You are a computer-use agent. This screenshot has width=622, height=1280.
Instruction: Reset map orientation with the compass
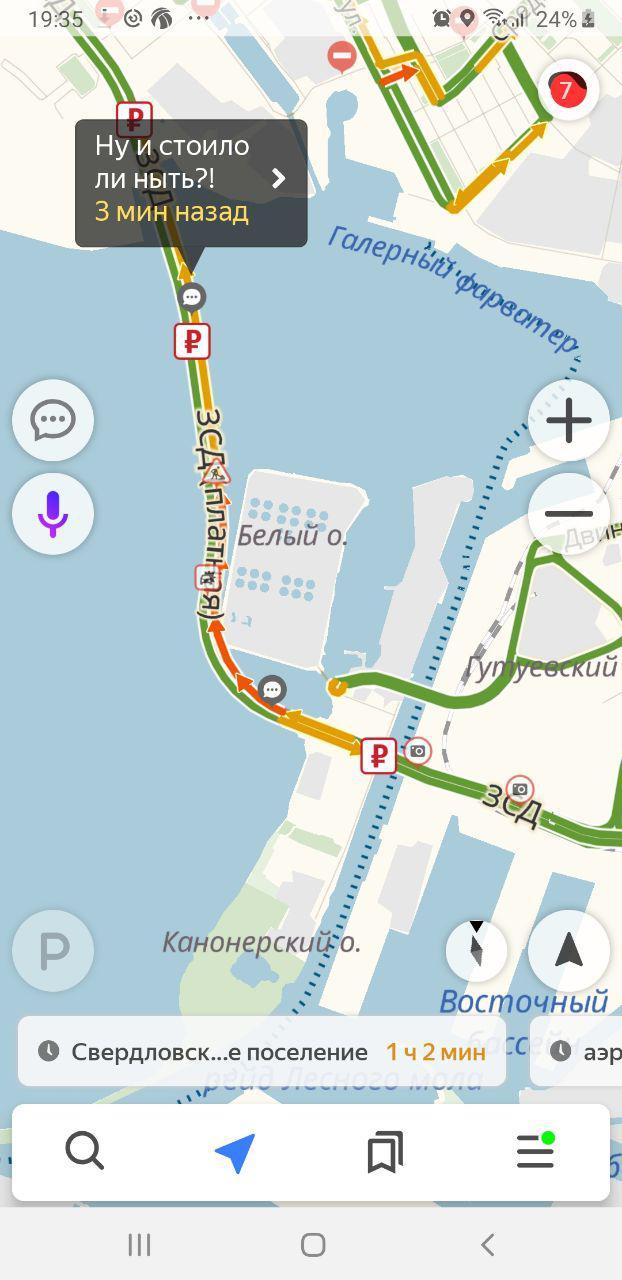point(476,950)
